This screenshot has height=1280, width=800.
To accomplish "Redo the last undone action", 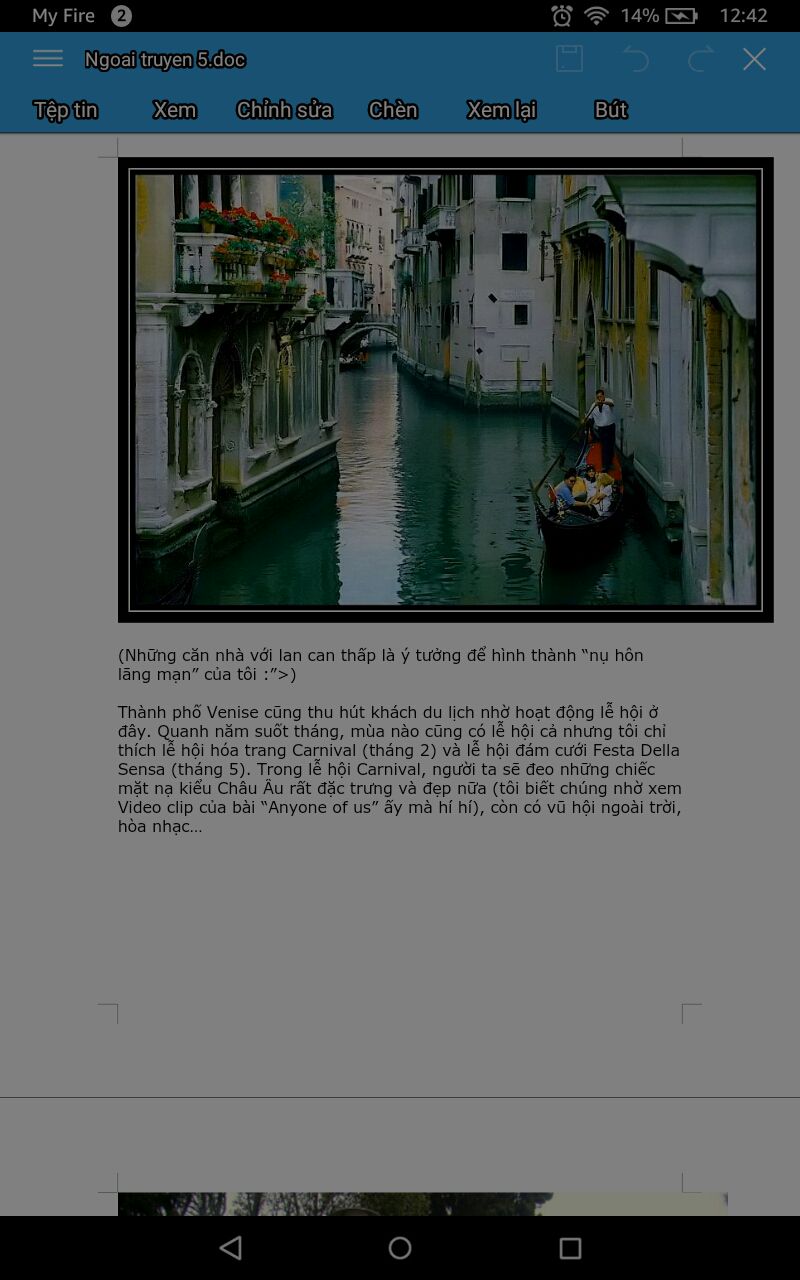I will click(700, 59).
